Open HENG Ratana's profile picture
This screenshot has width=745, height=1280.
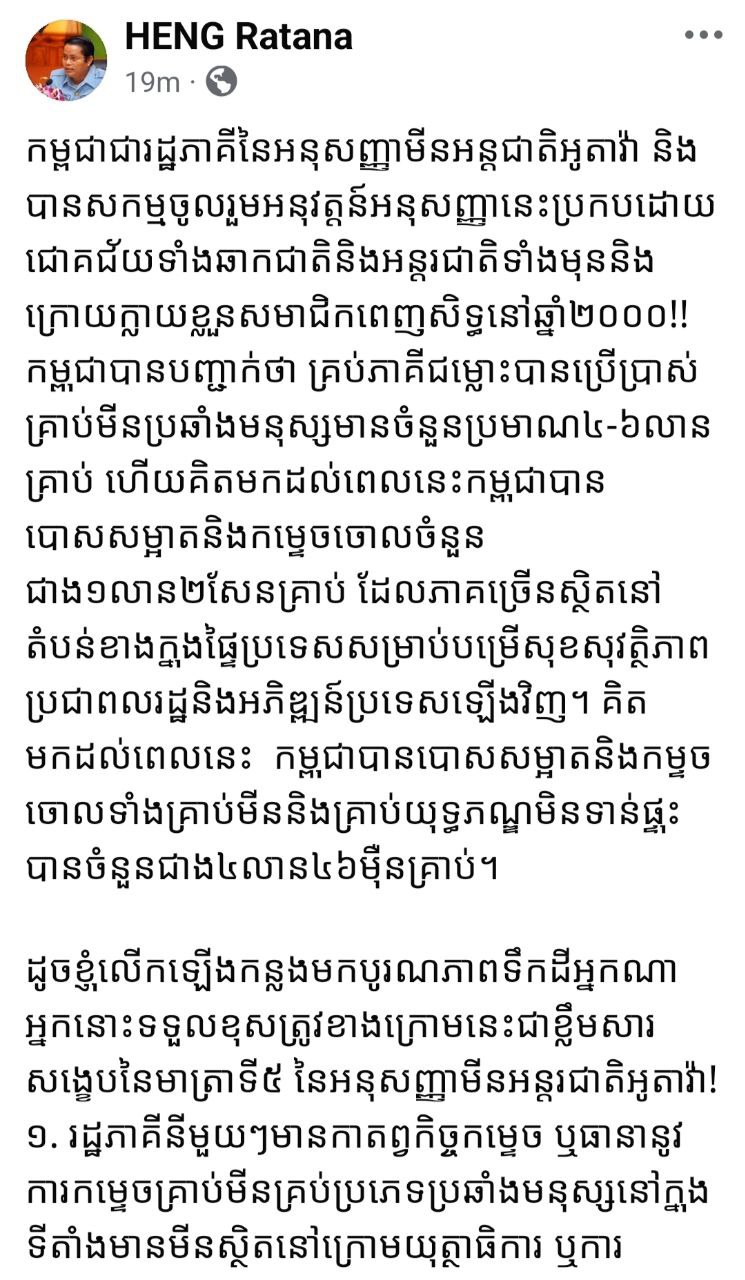66,60
